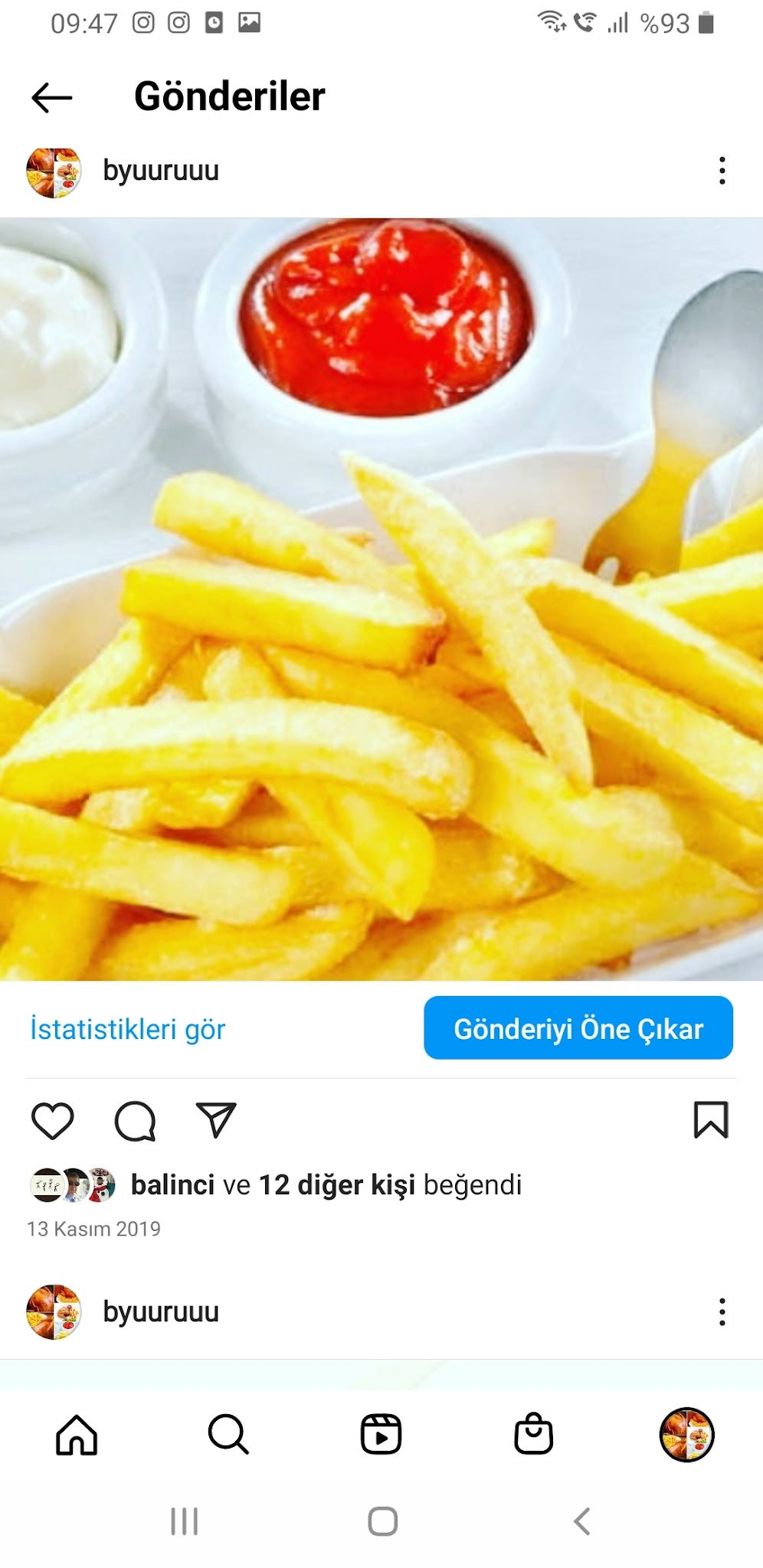Tap the username byuuruuu

tap(161, 171)
